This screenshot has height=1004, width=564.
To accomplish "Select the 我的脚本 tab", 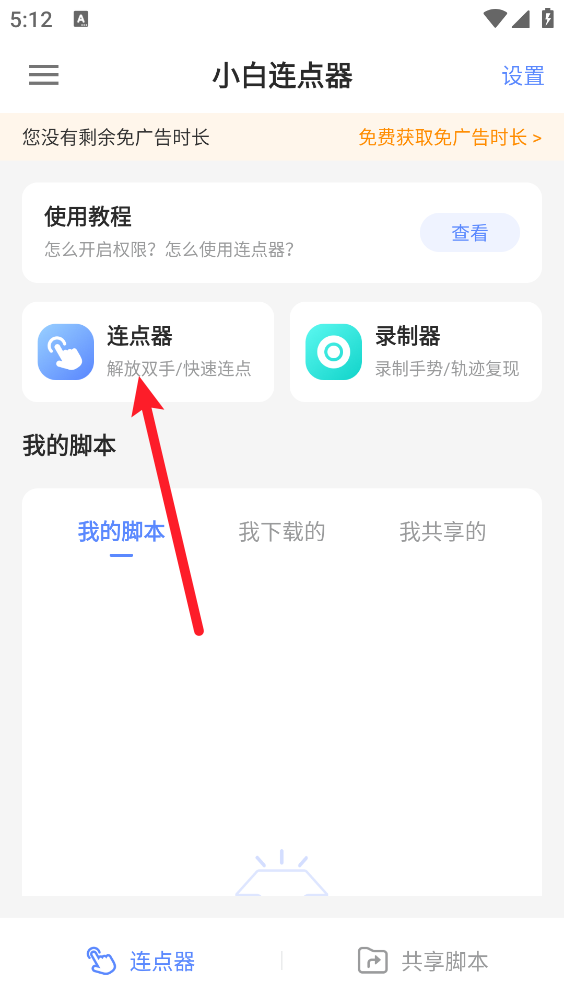I will (121, 531).
